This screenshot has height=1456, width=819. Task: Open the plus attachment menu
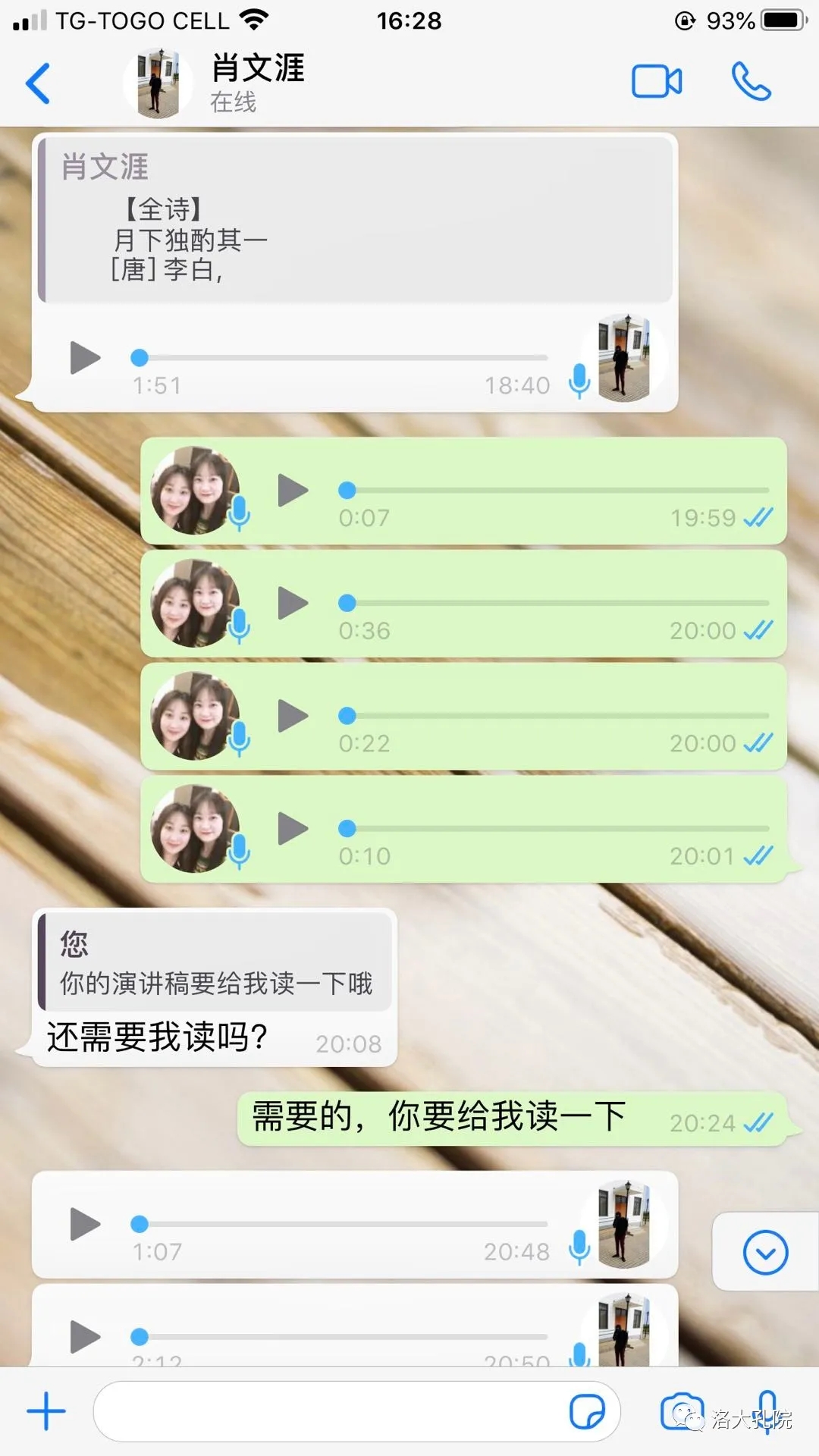point(46,1411)
